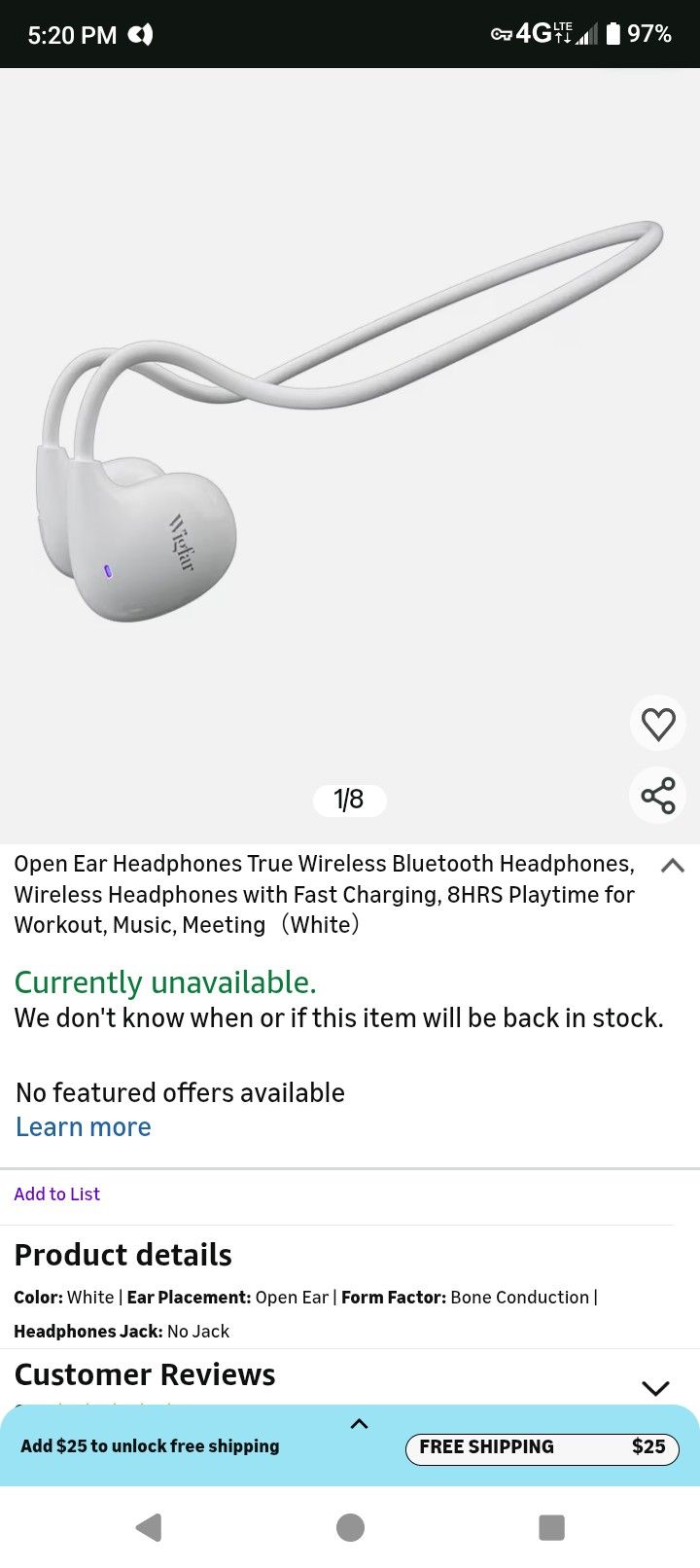Add this item to a List
Screen dimensions: 700x1568
pyautogui.click(x=56, y=1194)
